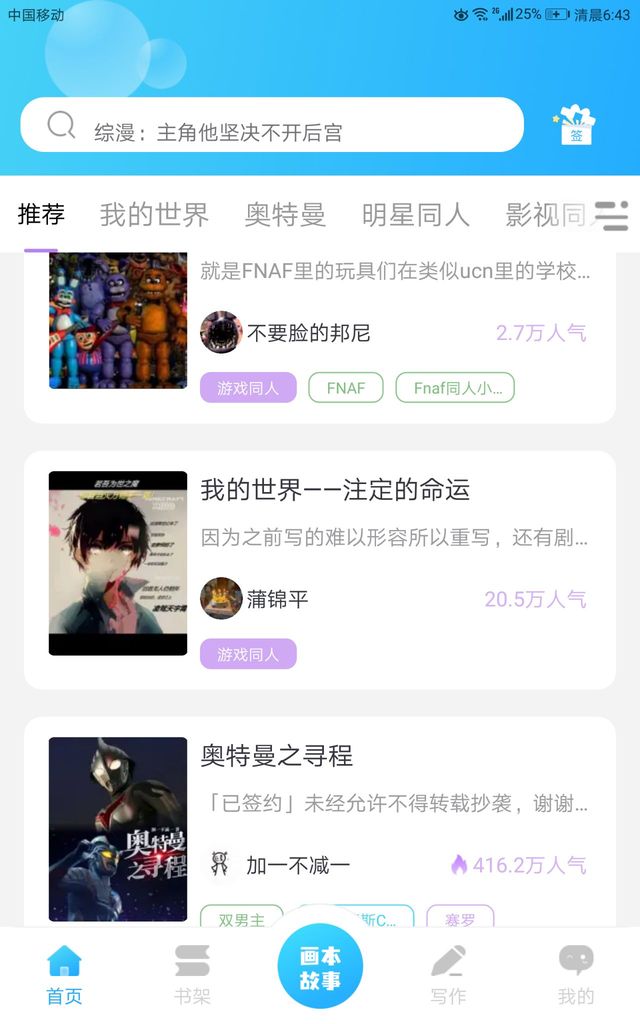Open the 我的 profile tab
640x1024 pixels.
pyautogui.click(x=576, y=974)
